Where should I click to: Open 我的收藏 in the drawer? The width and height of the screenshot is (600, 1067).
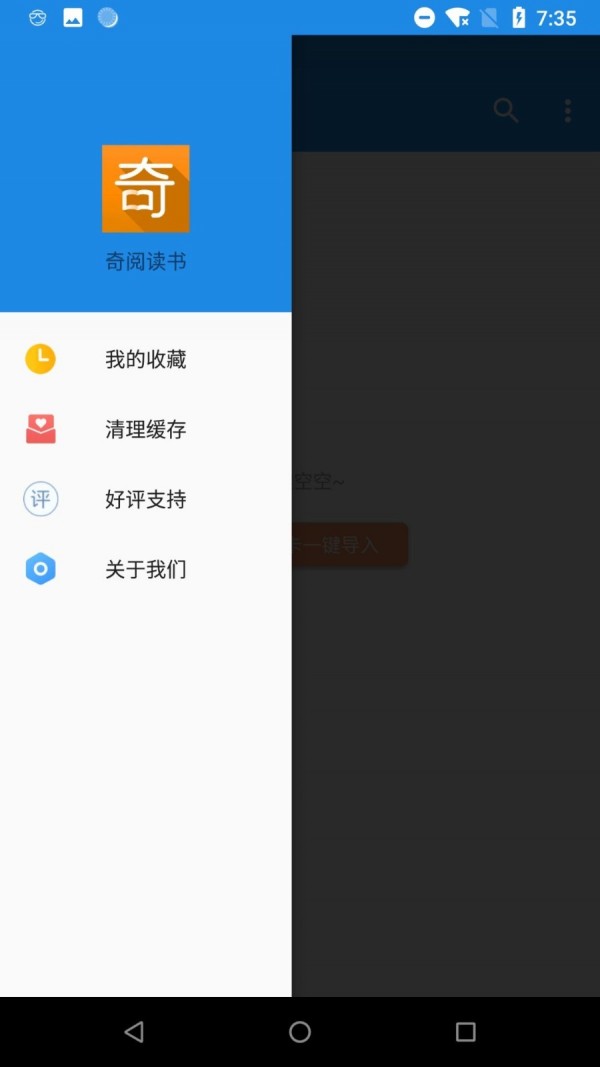[145, 360]
